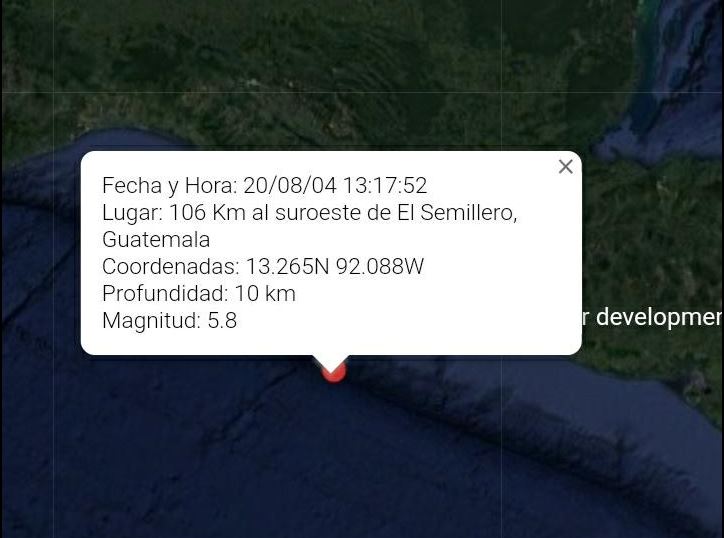Close the earthquake info popup
Viewport: 724px width, 538px height.
[565, 167]
